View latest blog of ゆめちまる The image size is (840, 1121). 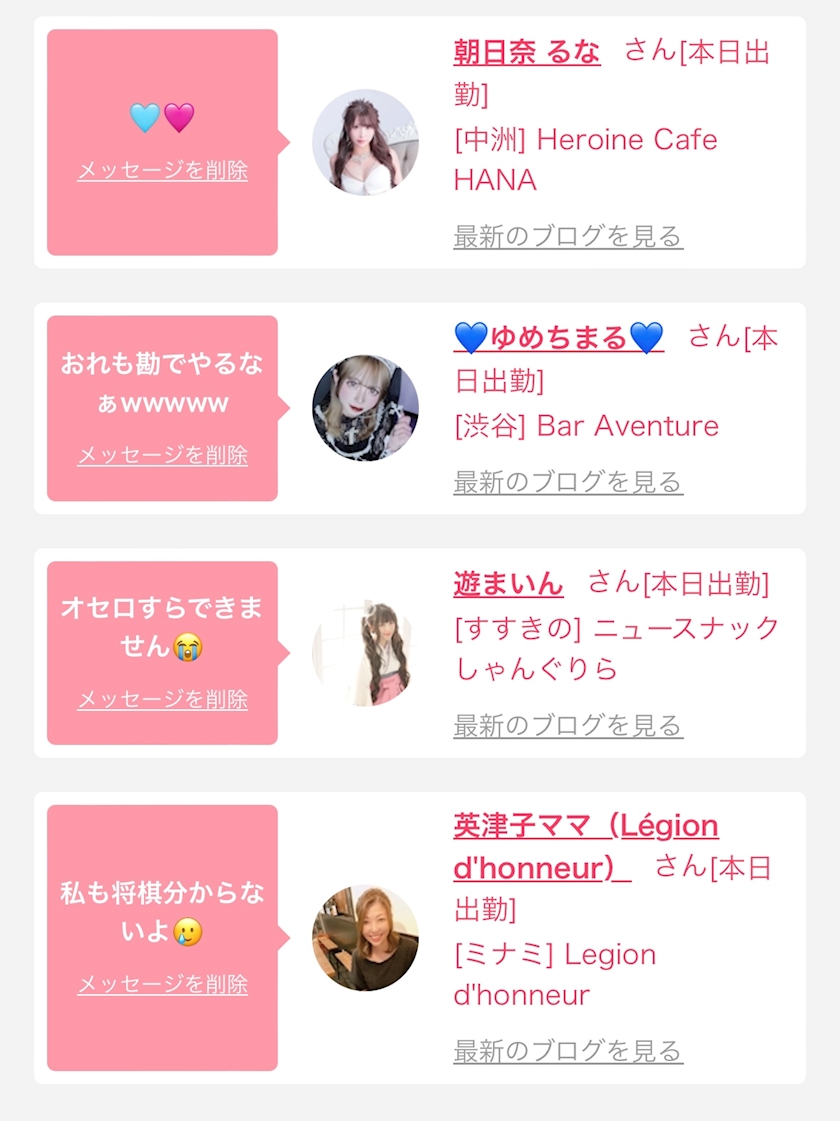[x=568, y=482]
